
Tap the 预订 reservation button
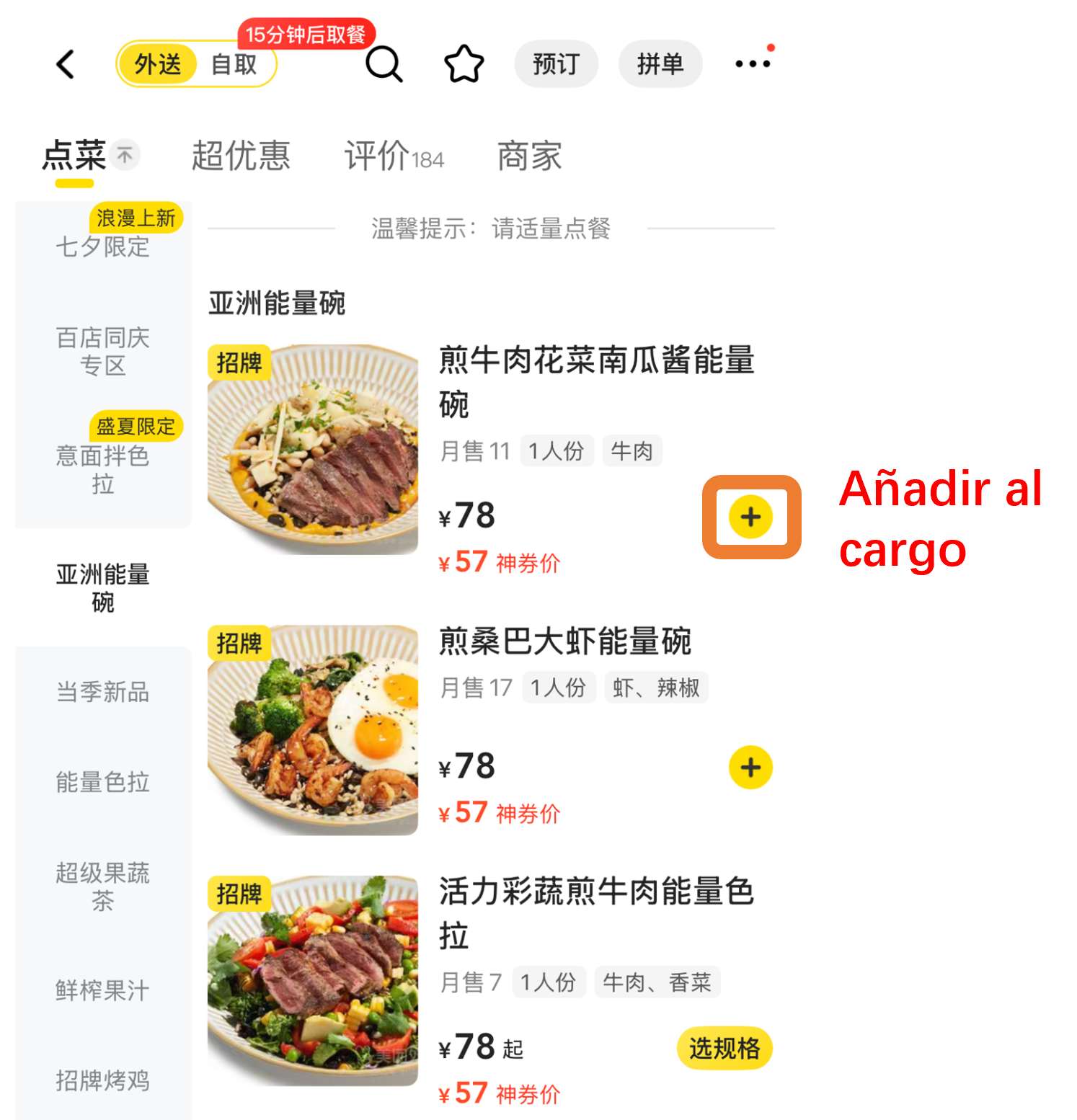(555, 63)
